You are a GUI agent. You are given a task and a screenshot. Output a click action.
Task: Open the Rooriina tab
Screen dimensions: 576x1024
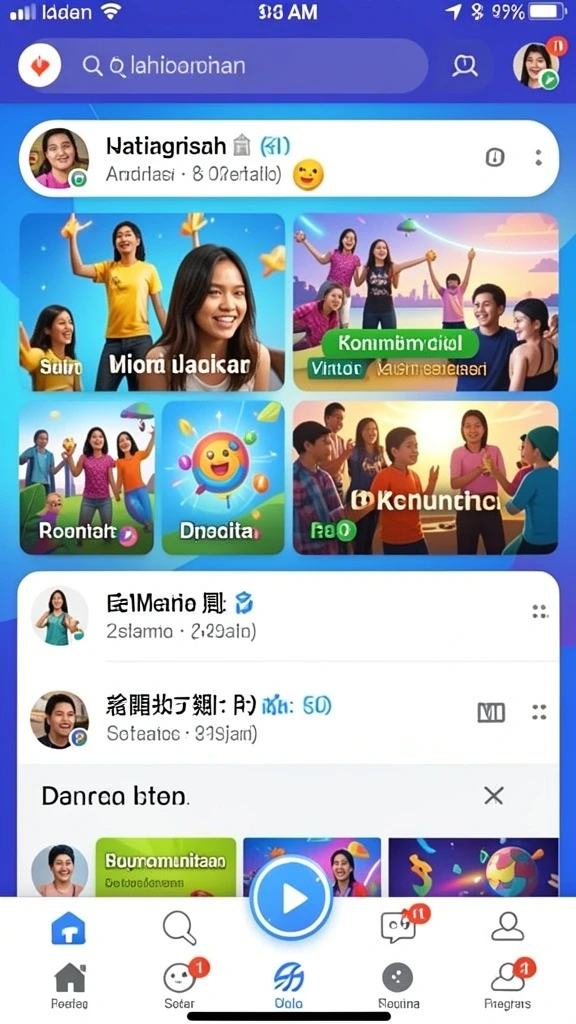[398, 985]
